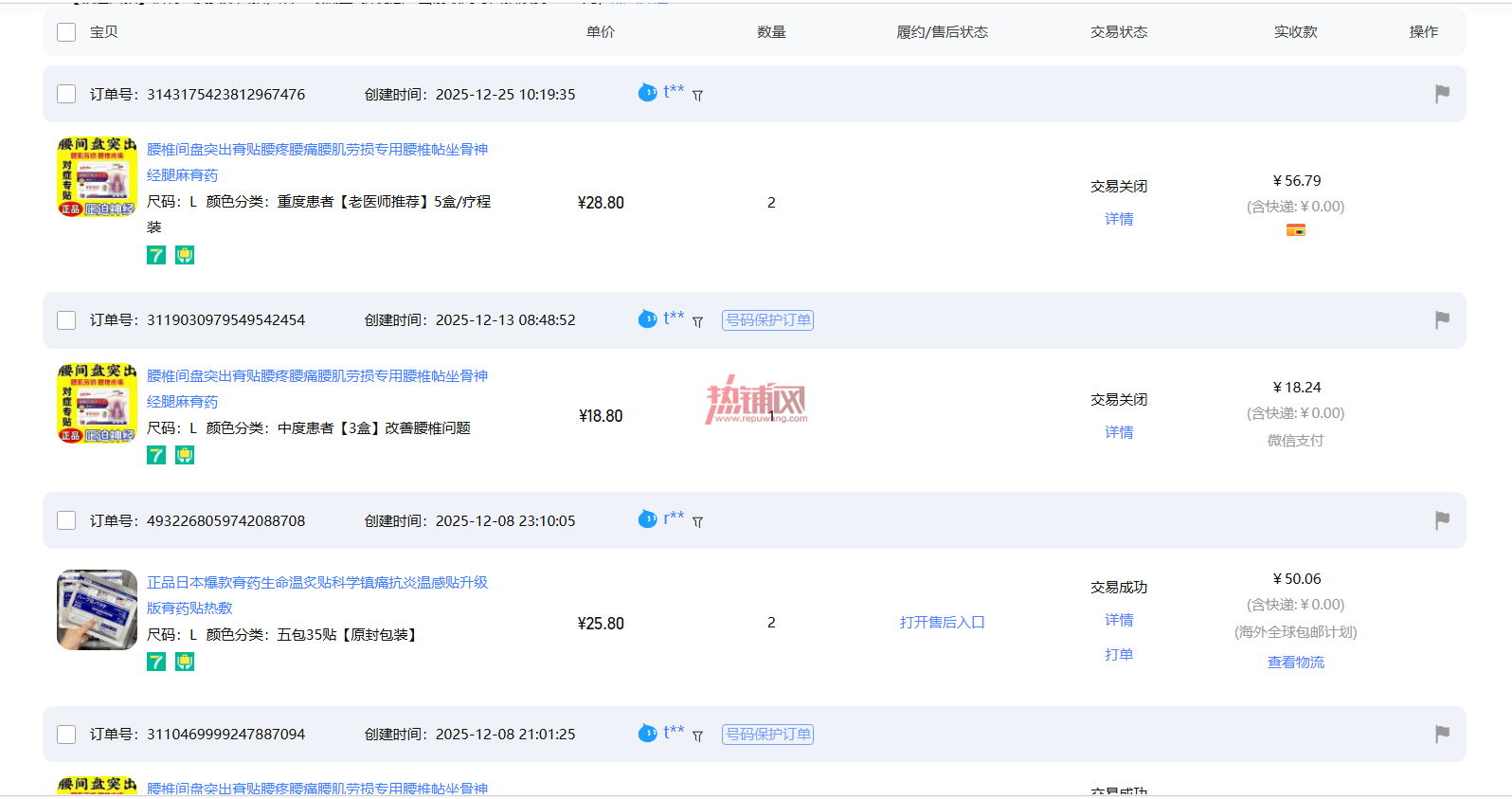Viewport: 1512px width, 799px height.
Task: Chat with buyer of order 3143175423812967476
Action: tap(648, 93)
